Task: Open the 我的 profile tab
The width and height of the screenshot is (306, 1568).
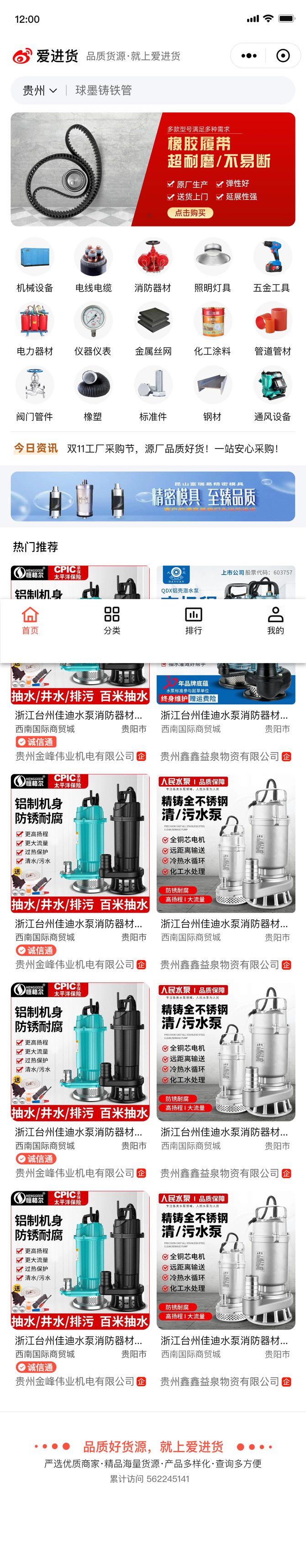Action: [x=275, y=620]
